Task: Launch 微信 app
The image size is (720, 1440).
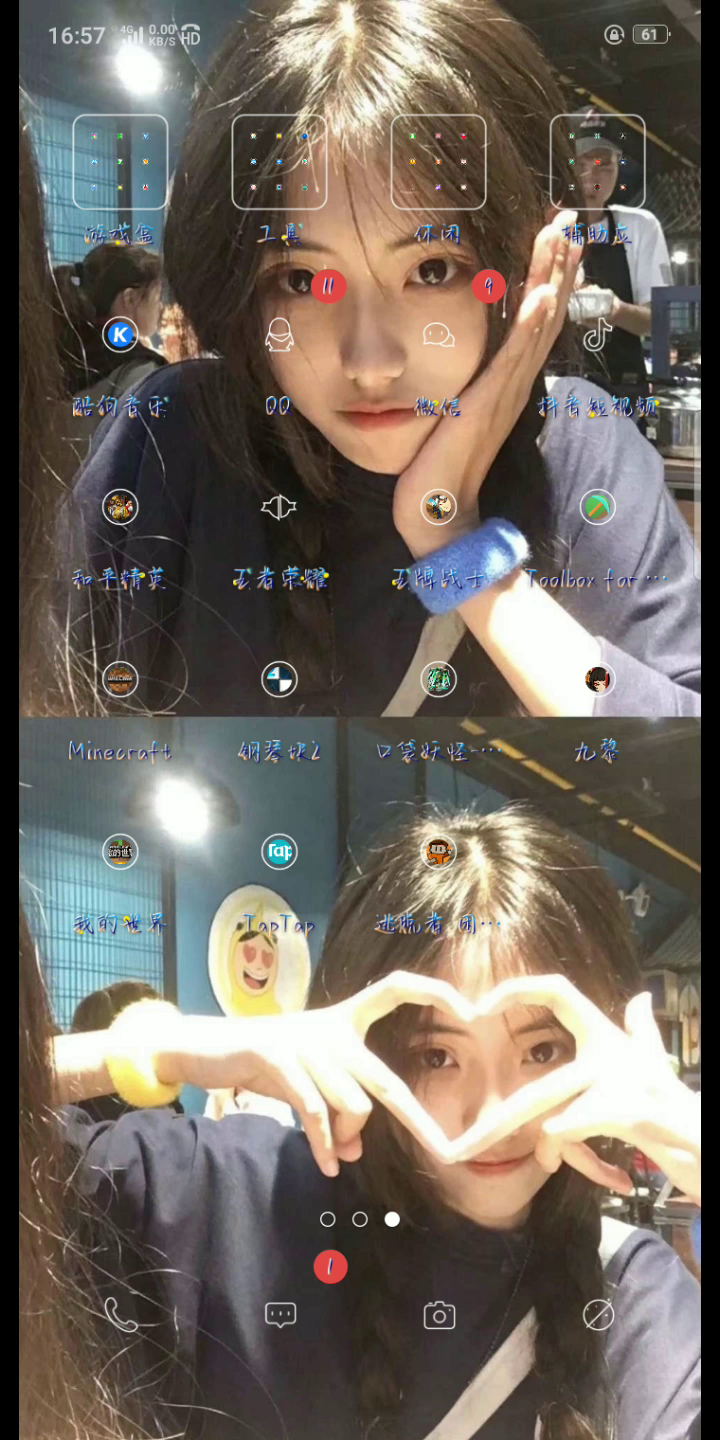Action: 438,335
